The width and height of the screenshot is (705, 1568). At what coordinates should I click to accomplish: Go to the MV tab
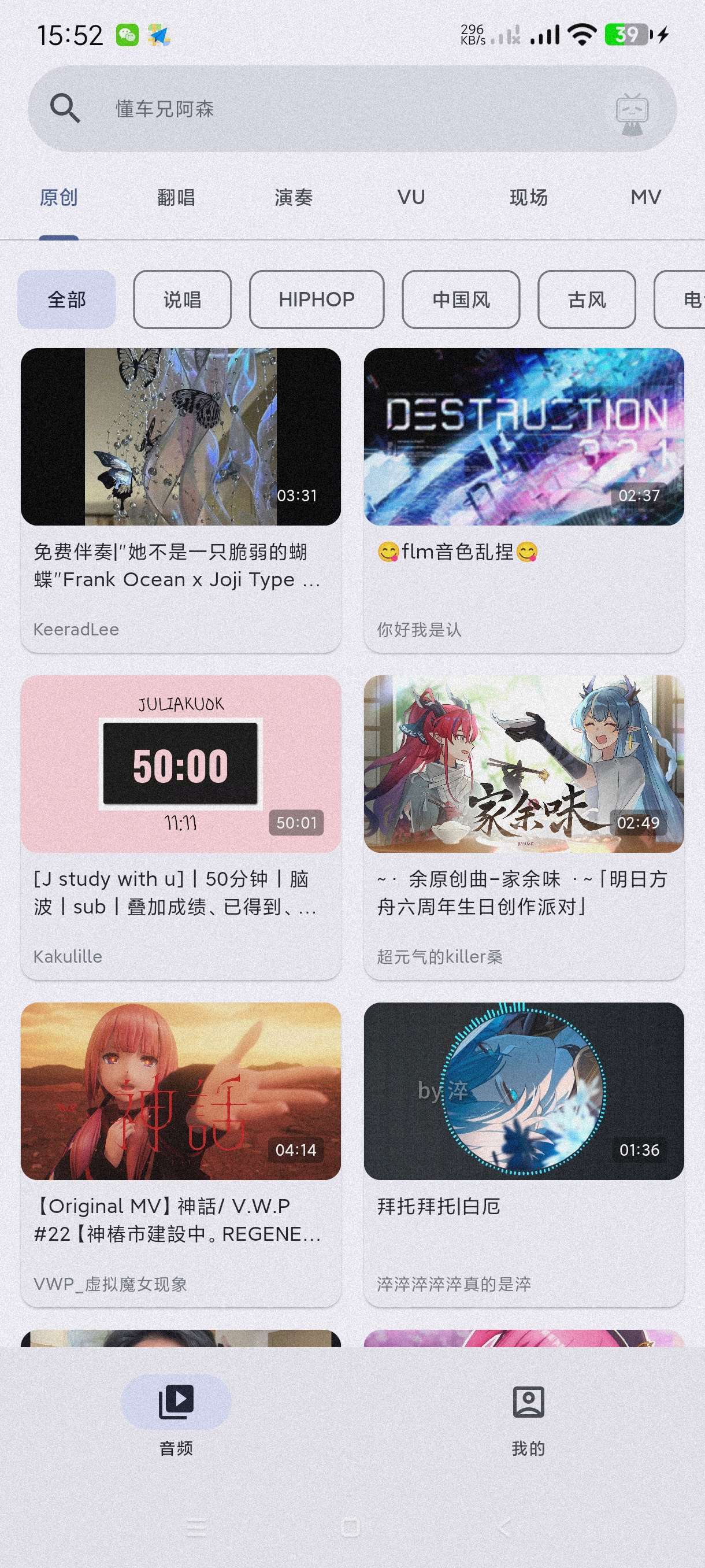645,197
